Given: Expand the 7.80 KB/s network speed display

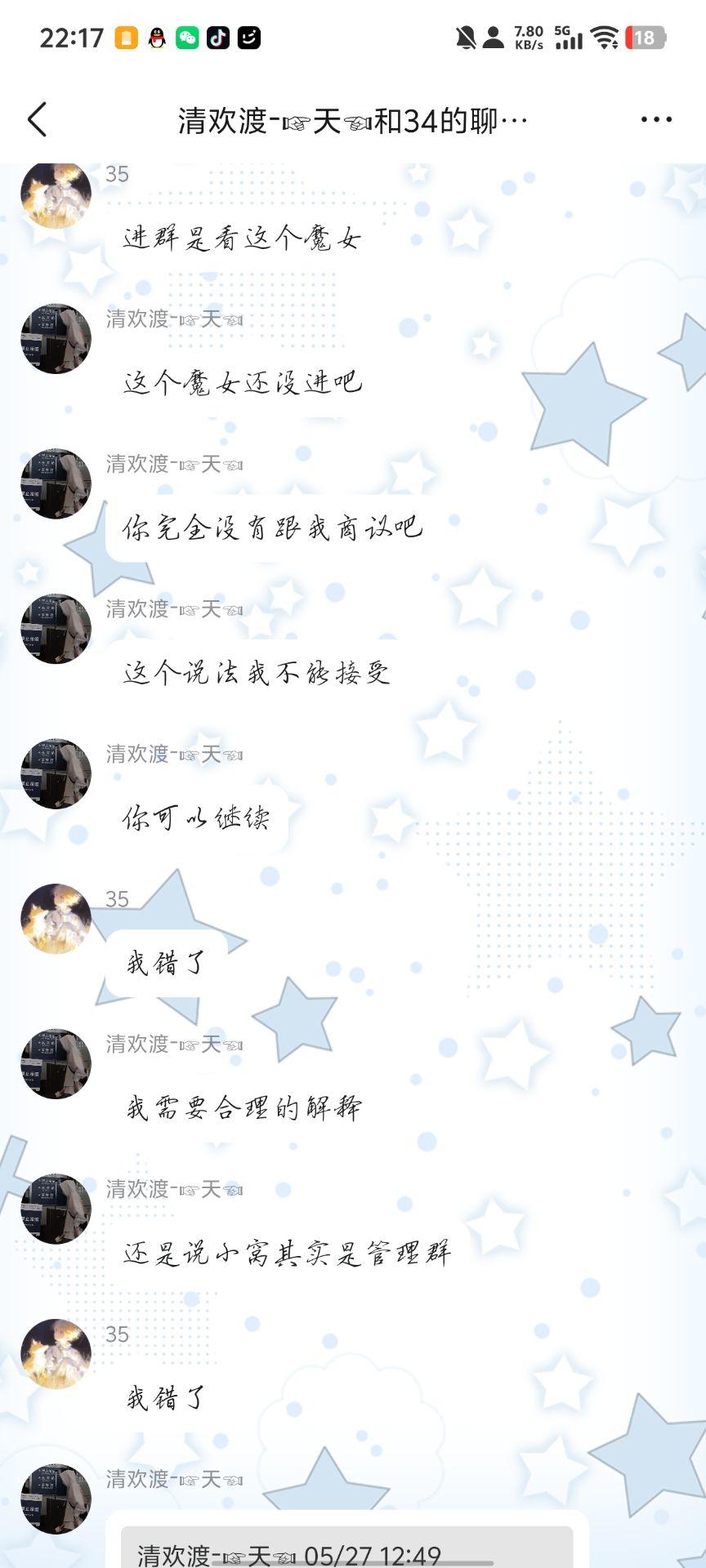Looking at the screenshot, I should pyautogui.click(x=528, y=36).
